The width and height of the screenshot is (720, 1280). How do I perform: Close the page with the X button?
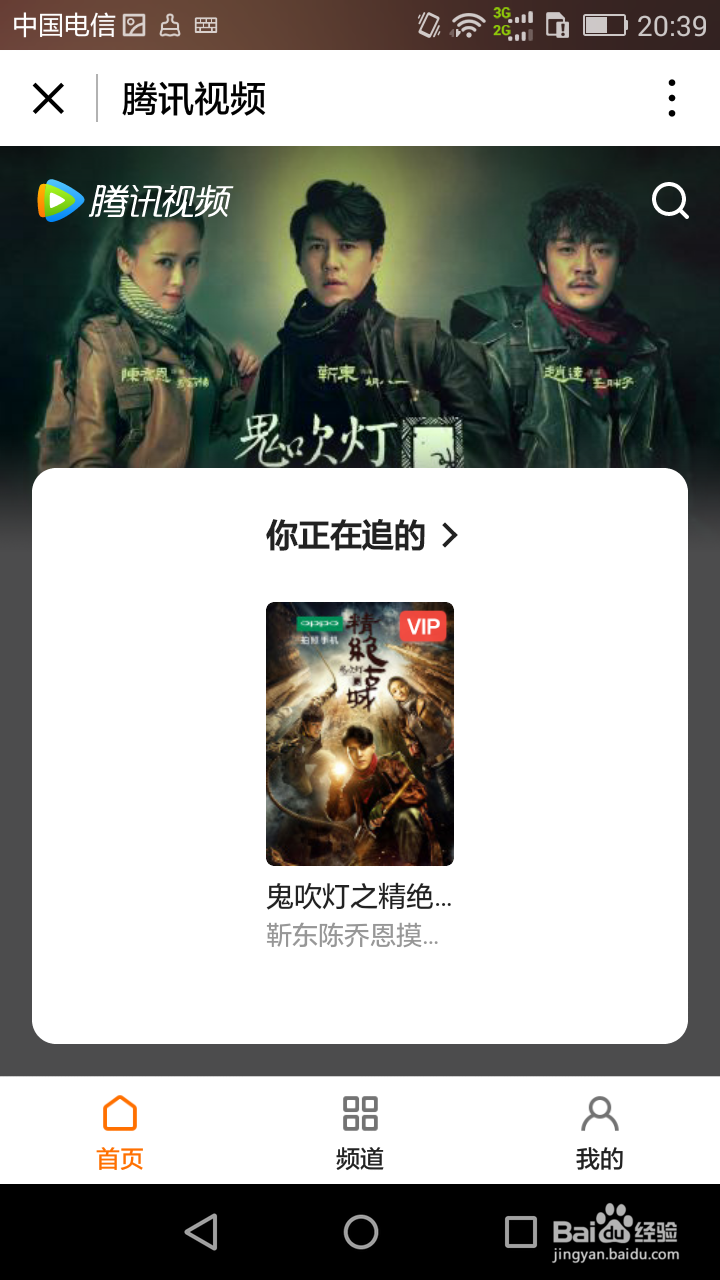coord(48,98)
